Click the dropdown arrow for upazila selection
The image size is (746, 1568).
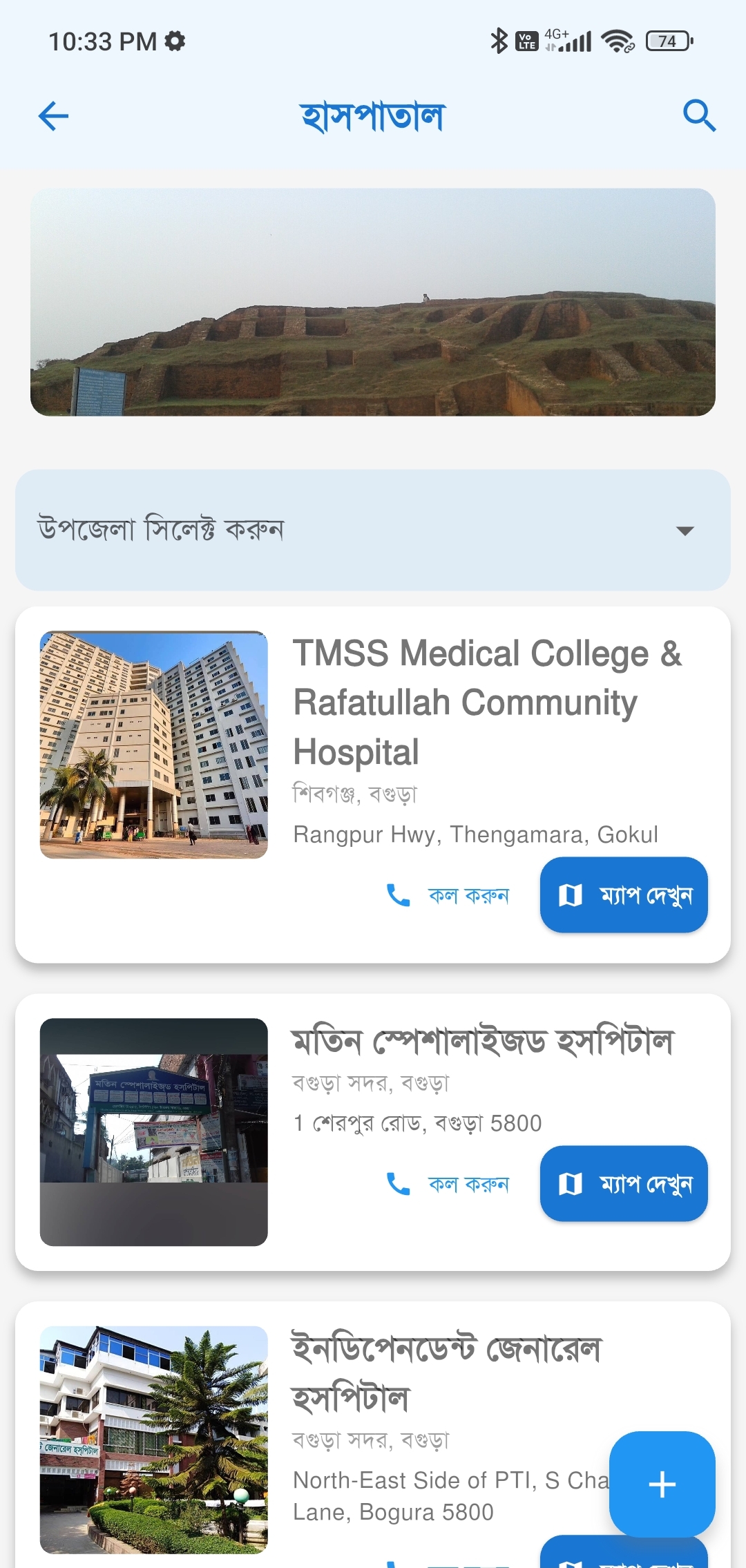tap(685, 530)
